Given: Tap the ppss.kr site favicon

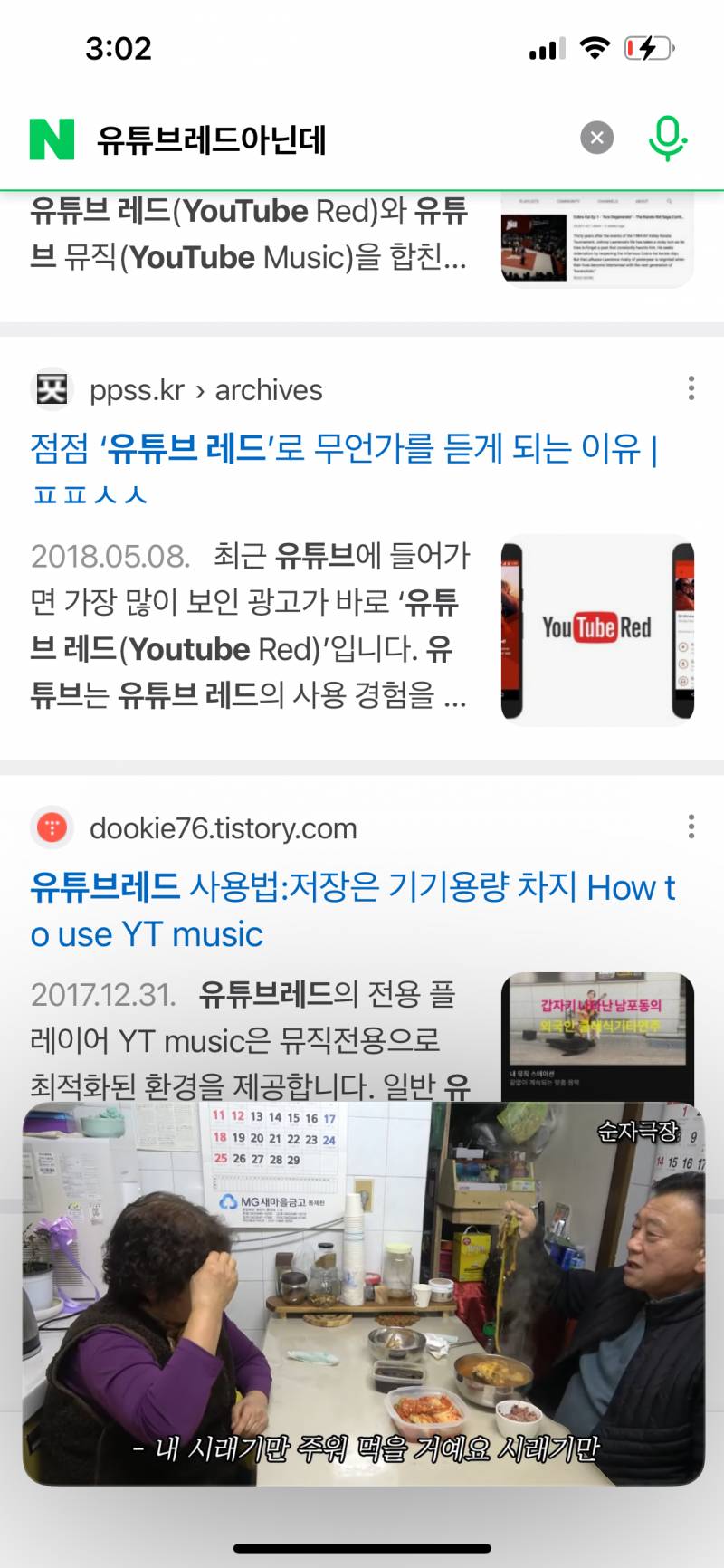Looking at the screenshot, I should 52,389.
